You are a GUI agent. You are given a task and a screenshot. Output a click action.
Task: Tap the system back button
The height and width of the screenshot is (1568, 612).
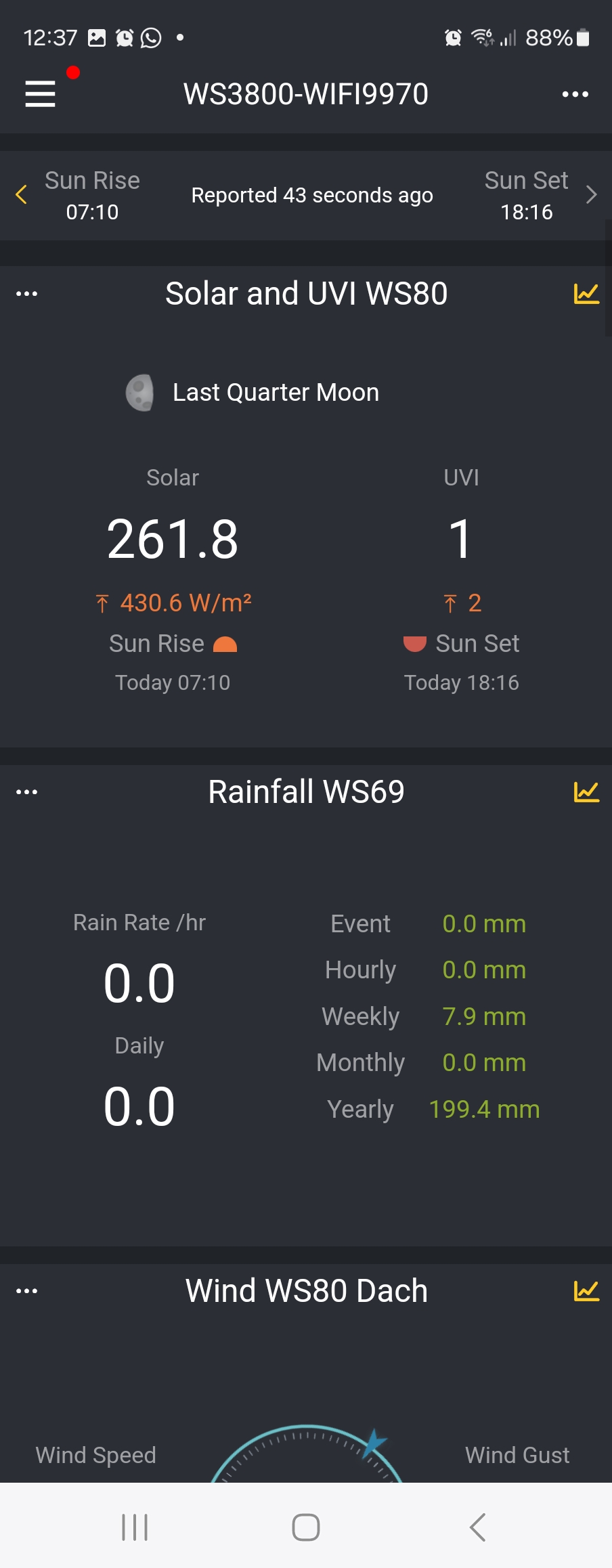477,1527
